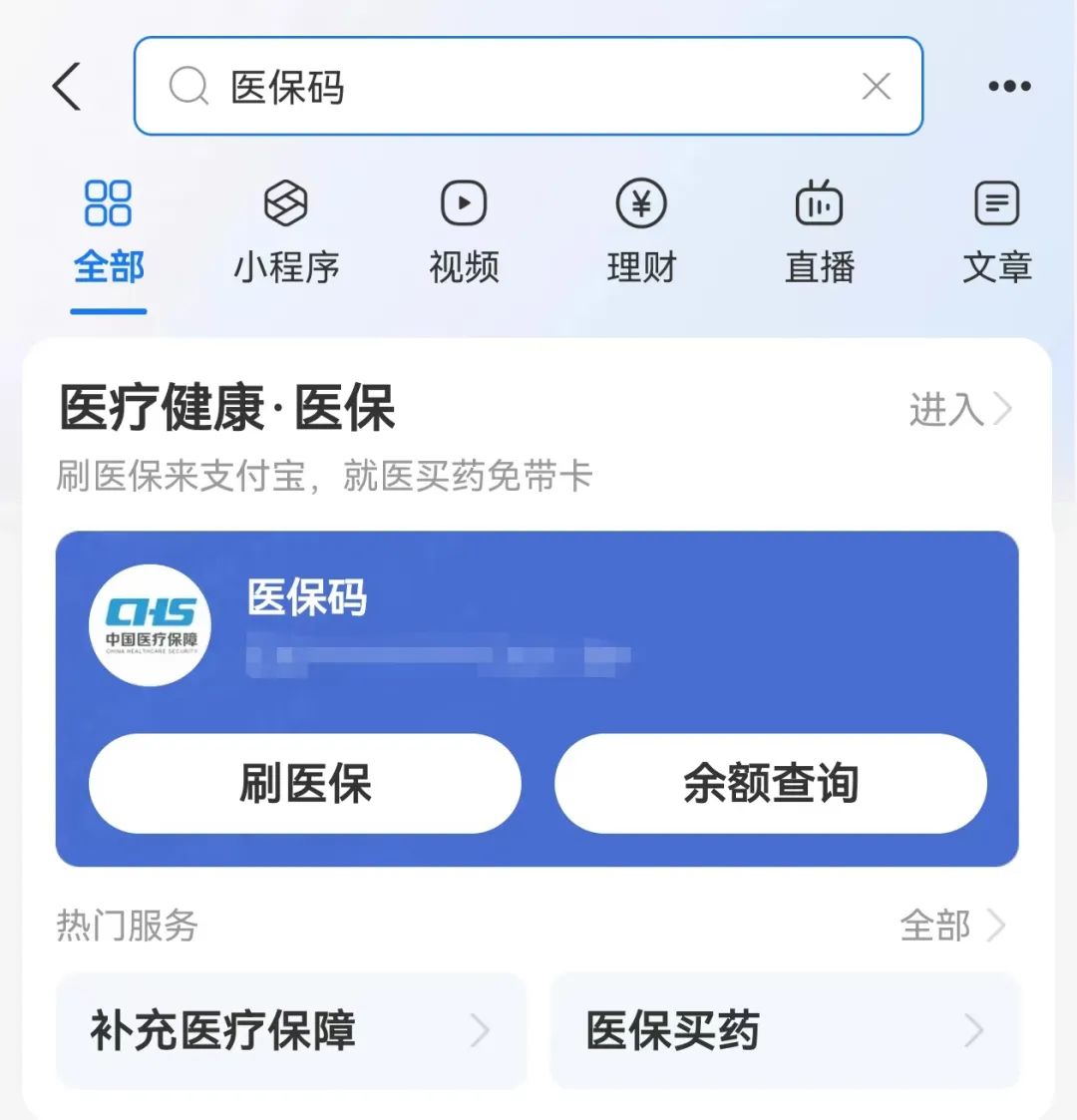Switch to the 视频 tab

[464, 231]
